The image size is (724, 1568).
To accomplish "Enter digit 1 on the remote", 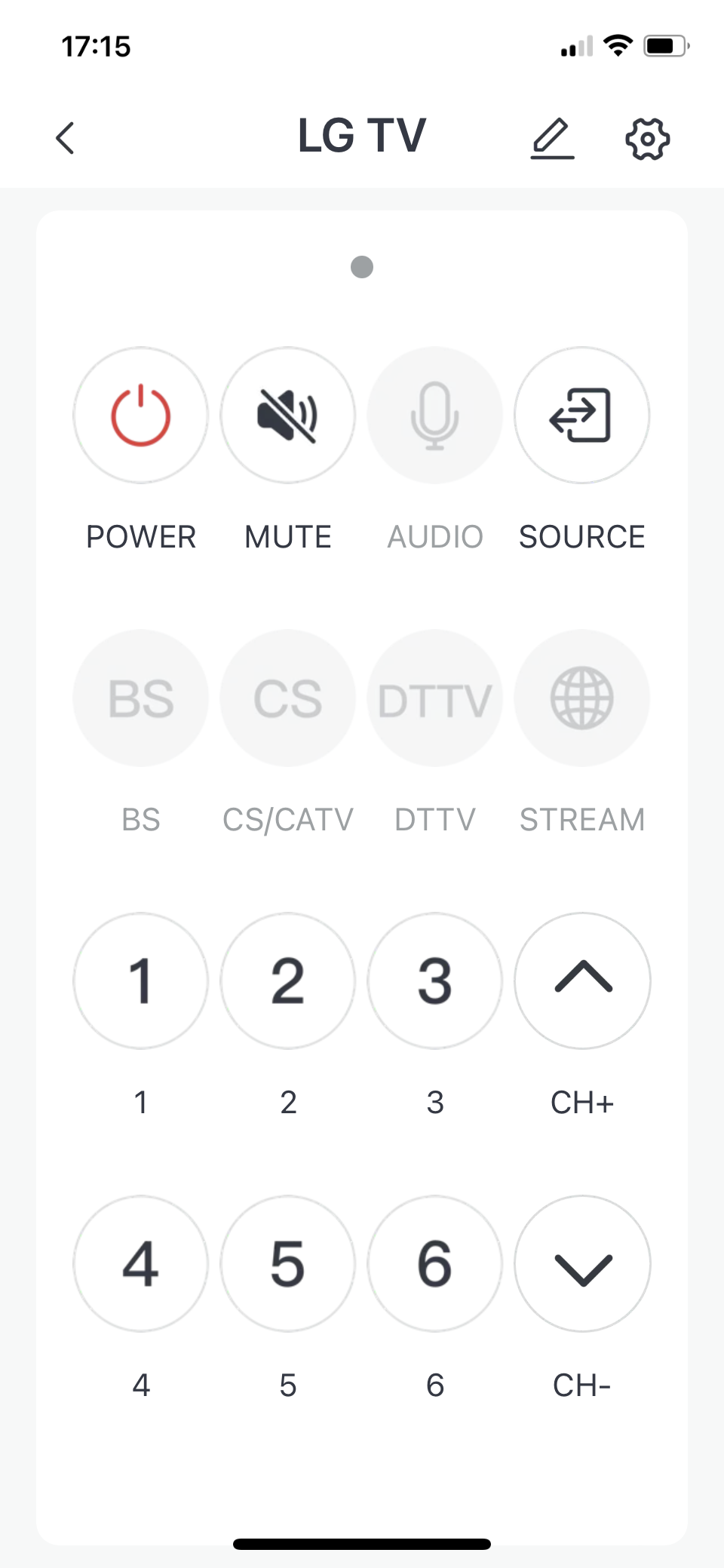I will 141,980.
